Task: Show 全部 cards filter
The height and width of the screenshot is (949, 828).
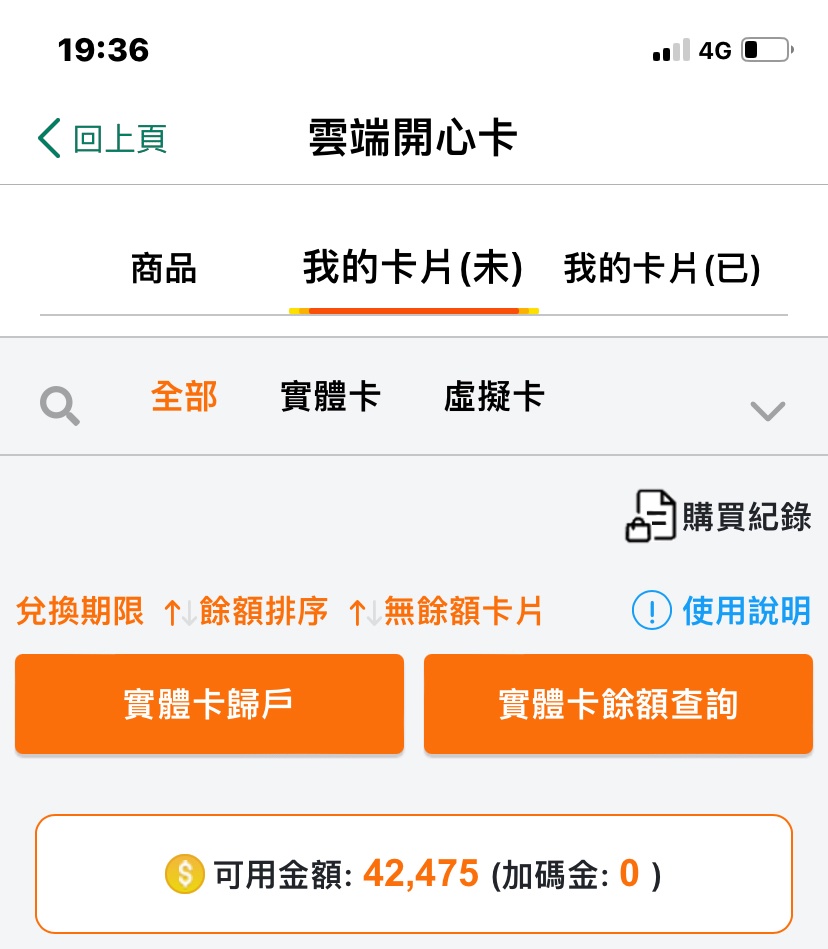Action: [x=184, y=397]
